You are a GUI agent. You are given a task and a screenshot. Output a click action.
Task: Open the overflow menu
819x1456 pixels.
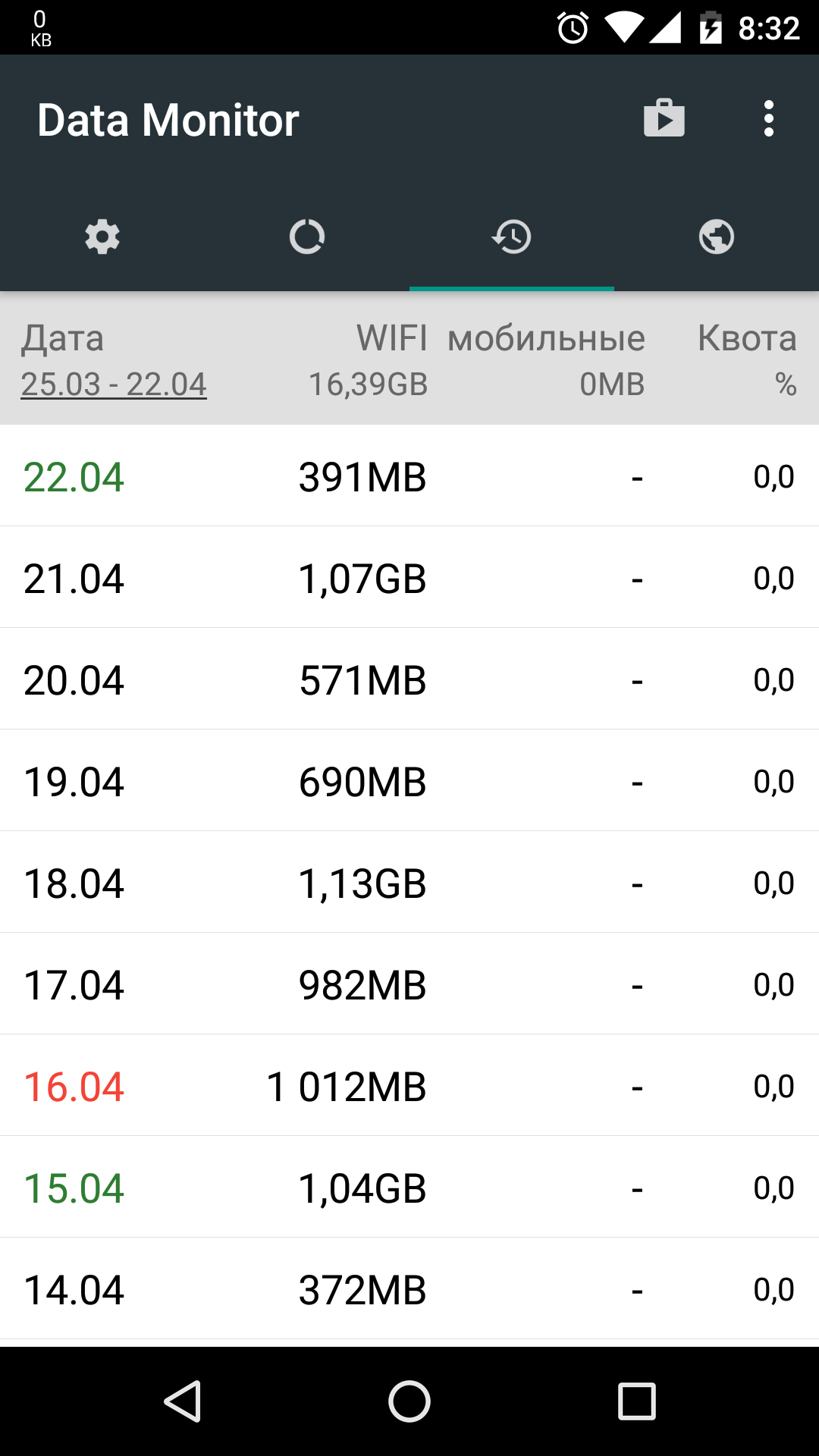point(769,119)
